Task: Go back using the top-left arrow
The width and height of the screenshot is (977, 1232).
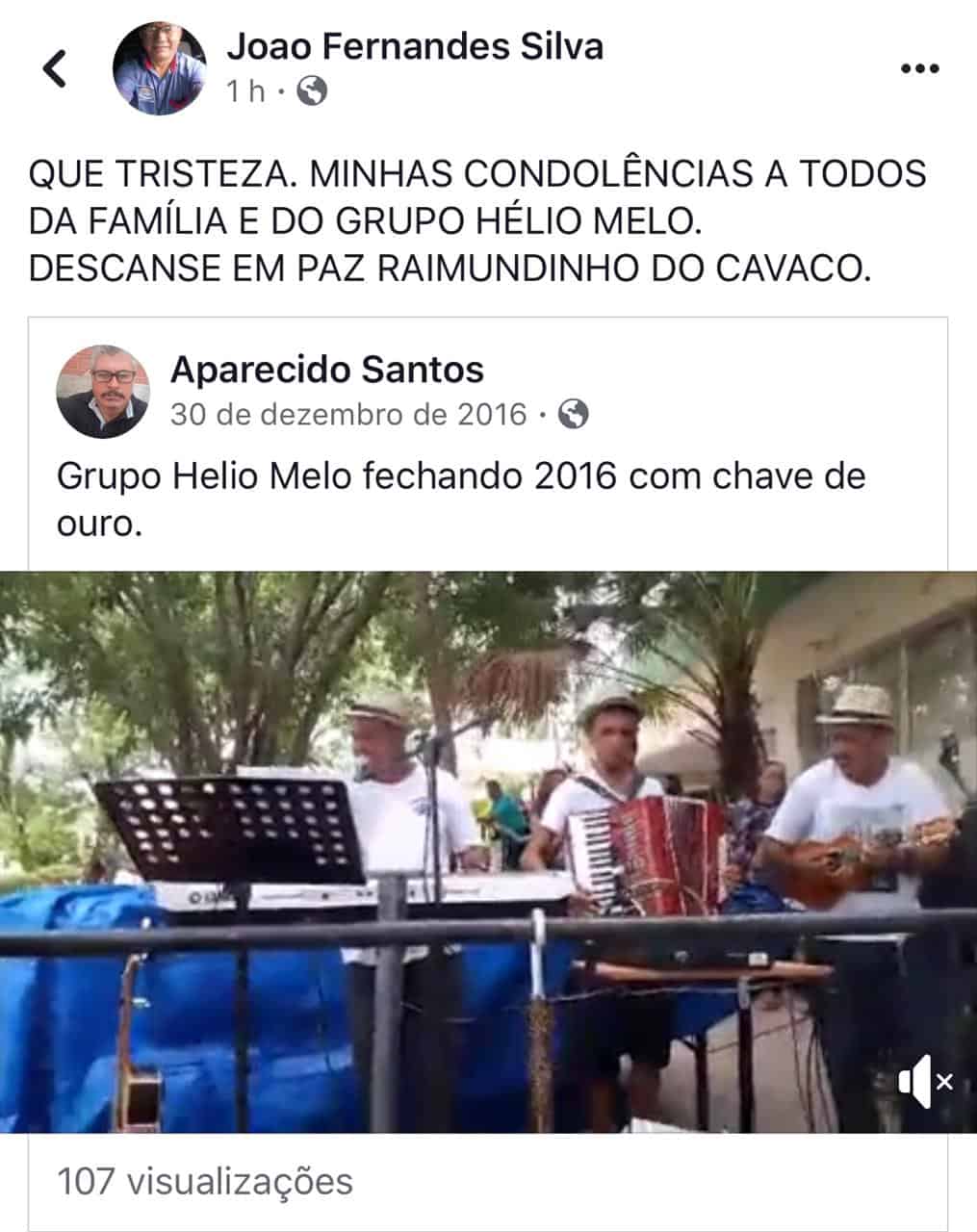Action: pos(55,68)
